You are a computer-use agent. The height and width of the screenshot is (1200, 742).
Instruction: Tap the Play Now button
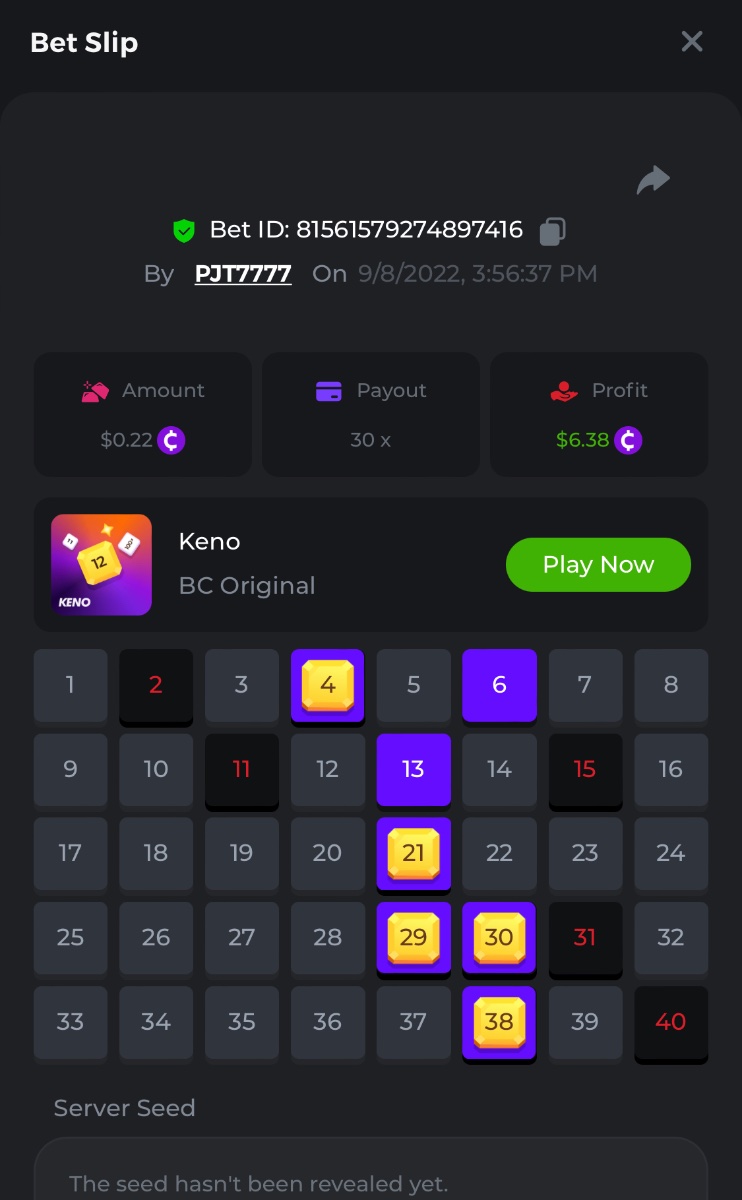[x=598, y=565]
